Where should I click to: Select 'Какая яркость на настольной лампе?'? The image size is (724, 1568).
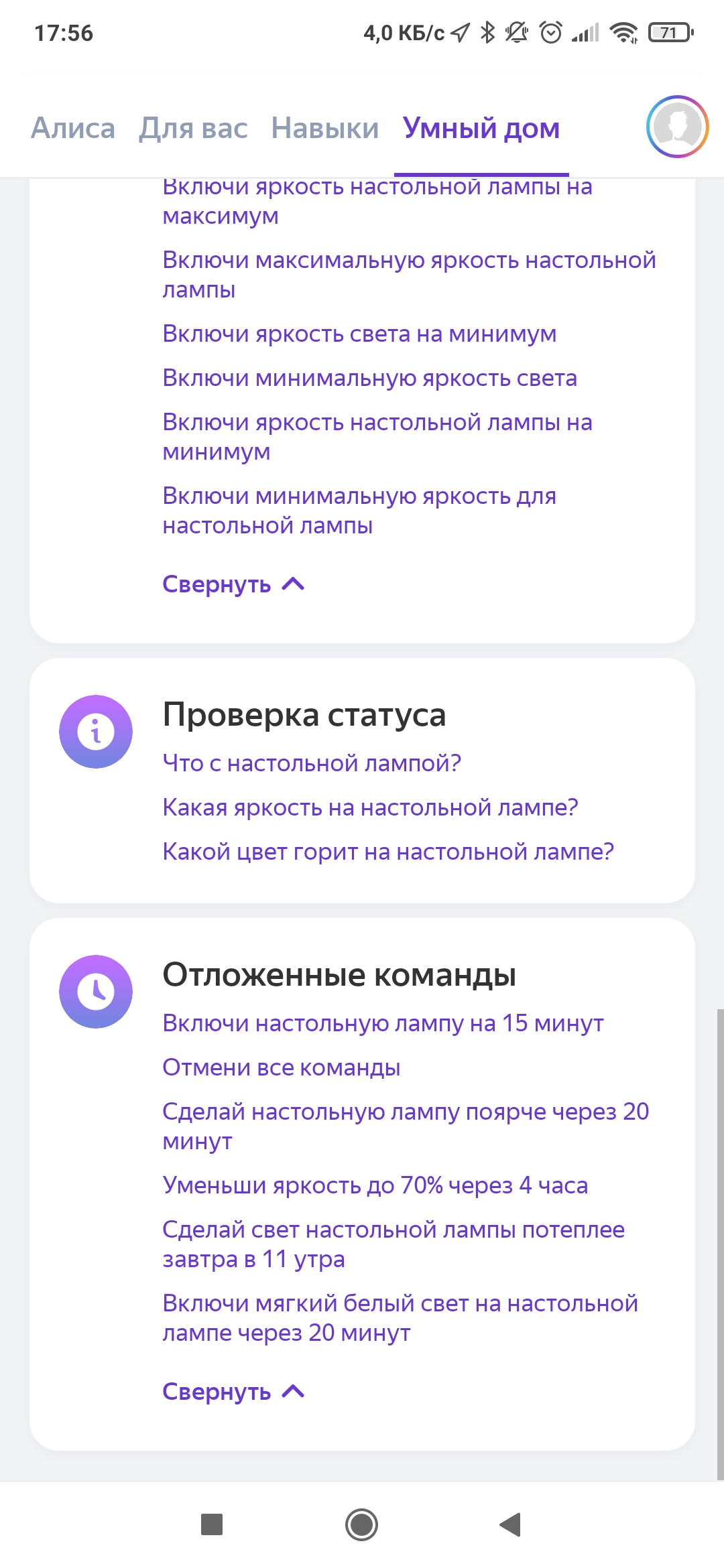370,807
